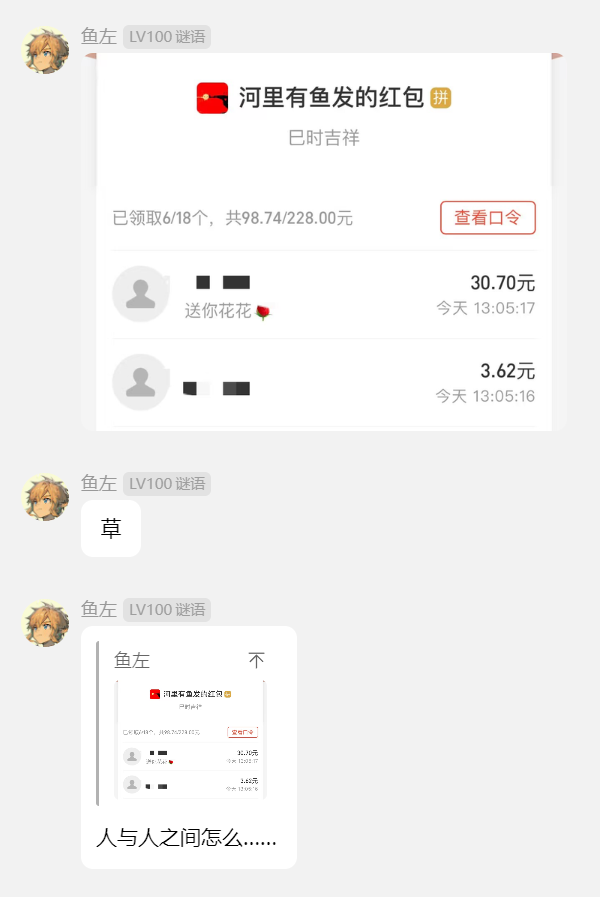Open 鱼左's avatar beside the 人与人之间怎么 reply
Screen dimensions: 600x897
(x=45, y=623)
